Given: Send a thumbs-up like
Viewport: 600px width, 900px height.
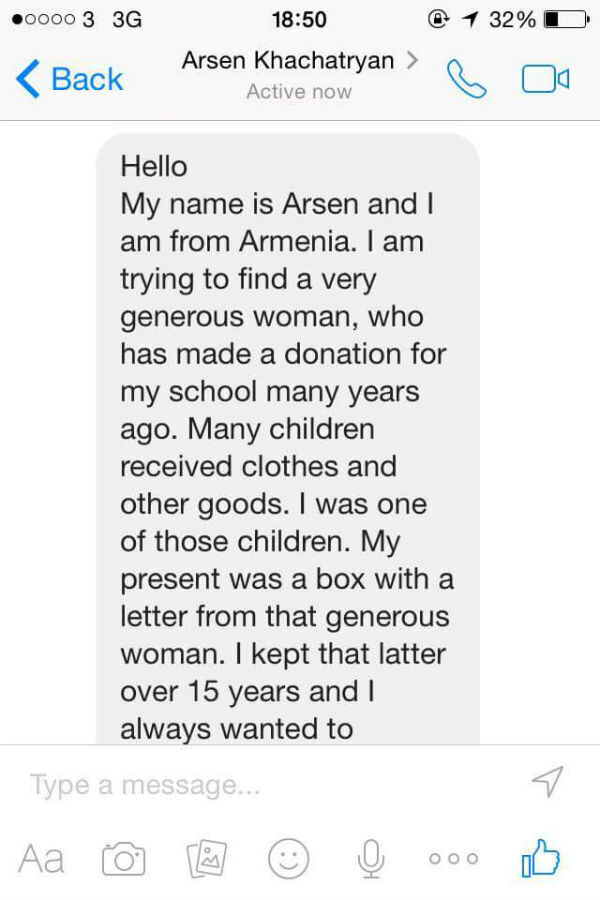Looking at the screenshot, I should (540, 856).
